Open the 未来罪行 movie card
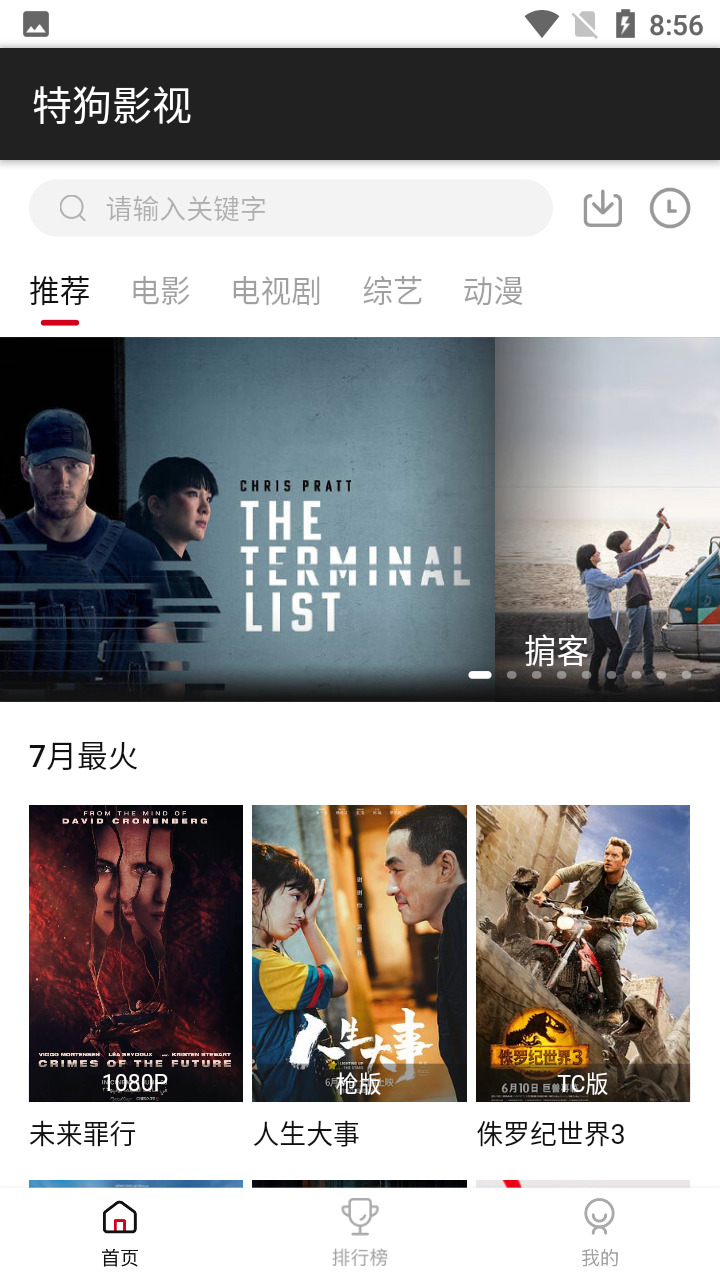Viewport: 720px width, 1280px height. [x=136, y=953]
